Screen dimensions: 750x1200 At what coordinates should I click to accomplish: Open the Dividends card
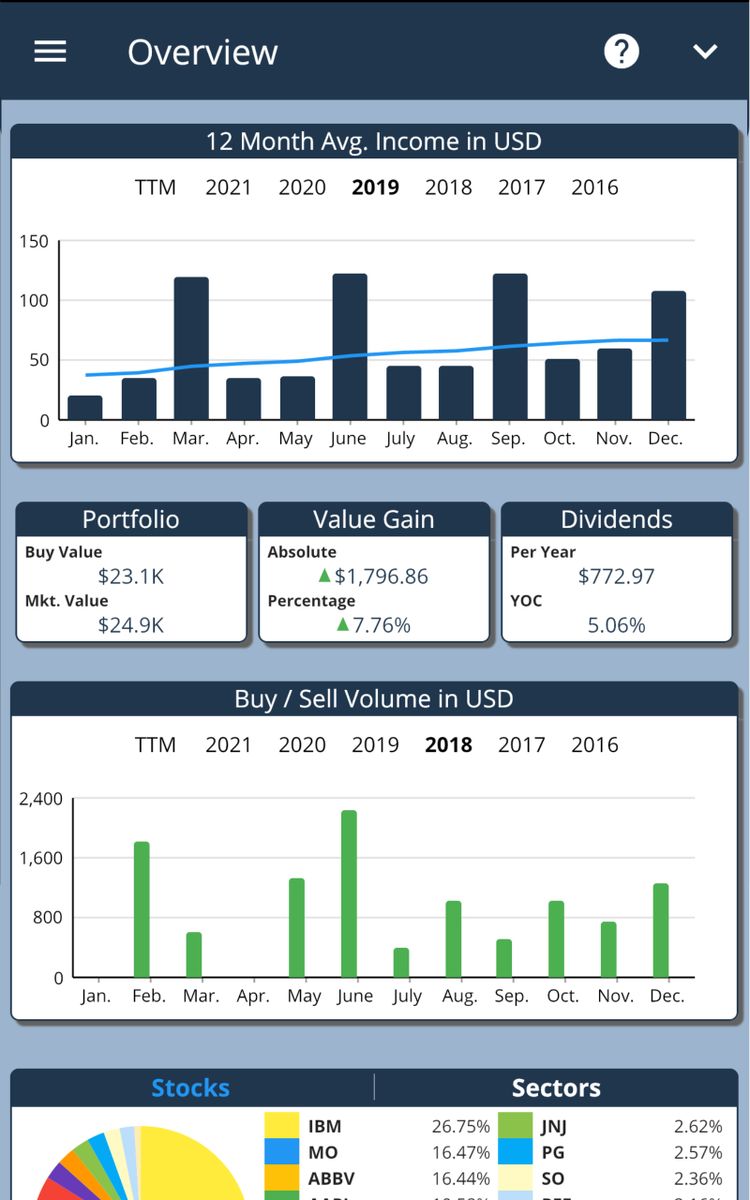coord(617,572)
